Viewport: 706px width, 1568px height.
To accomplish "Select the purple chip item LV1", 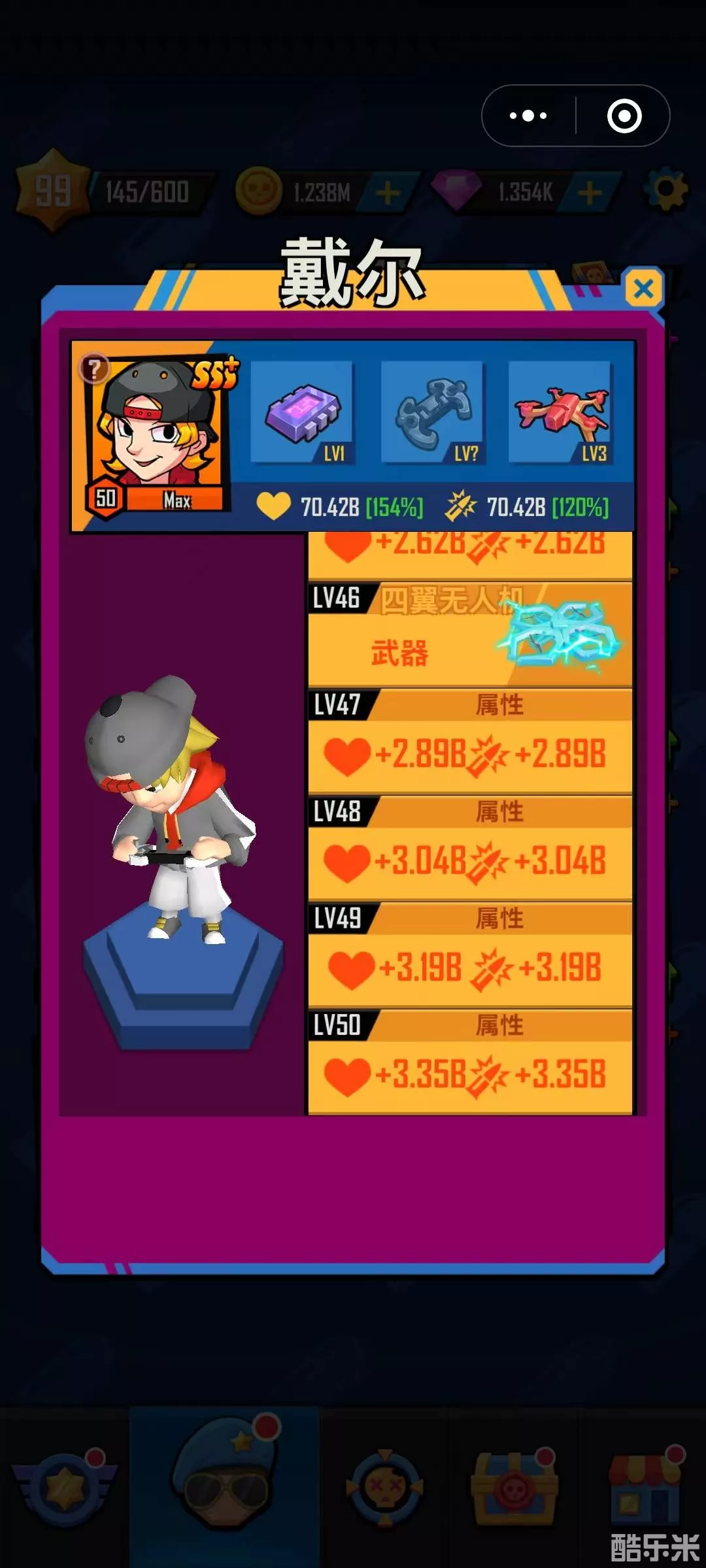I will point(302,412).
